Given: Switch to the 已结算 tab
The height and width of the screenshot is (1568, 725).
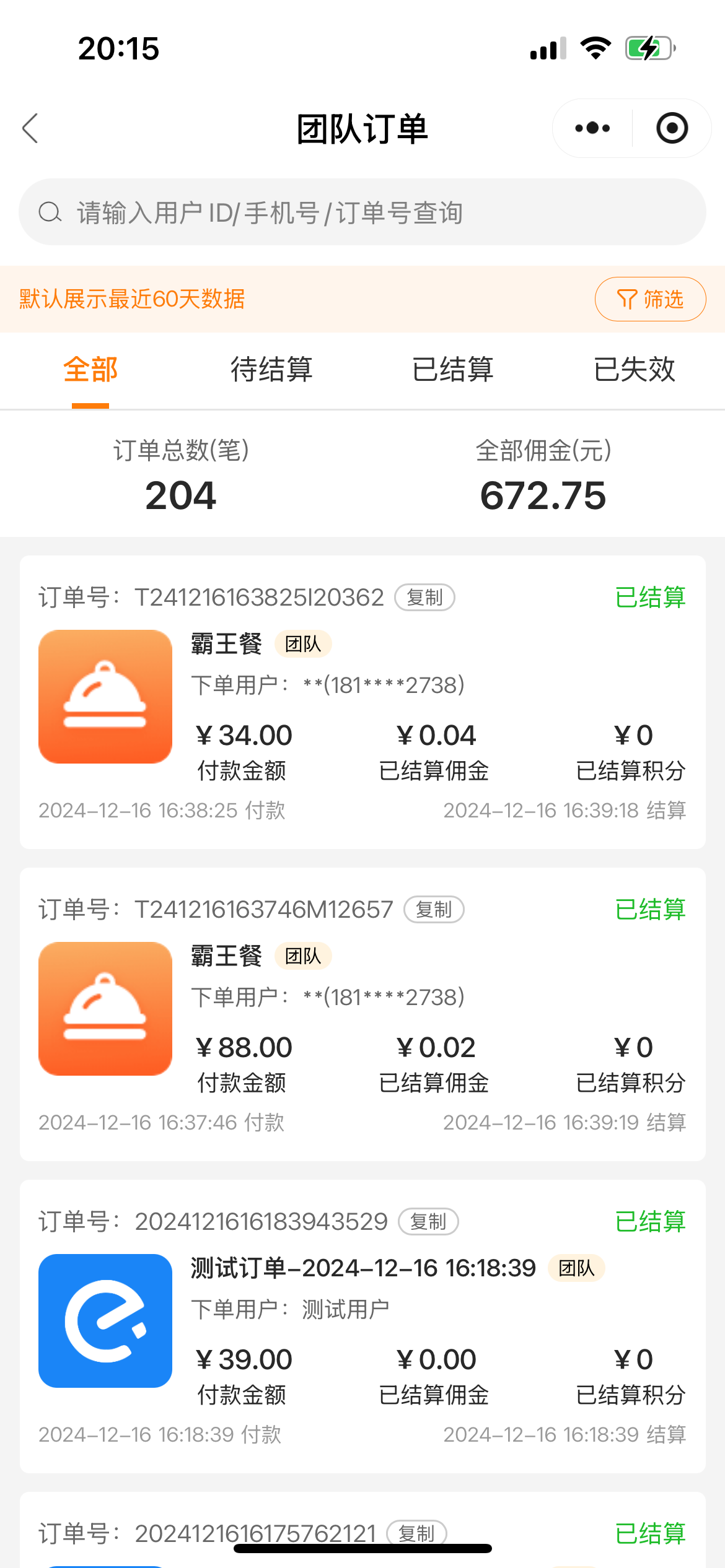Looking at the screenshot, I should pyautogui.click(x=453, y=370).
